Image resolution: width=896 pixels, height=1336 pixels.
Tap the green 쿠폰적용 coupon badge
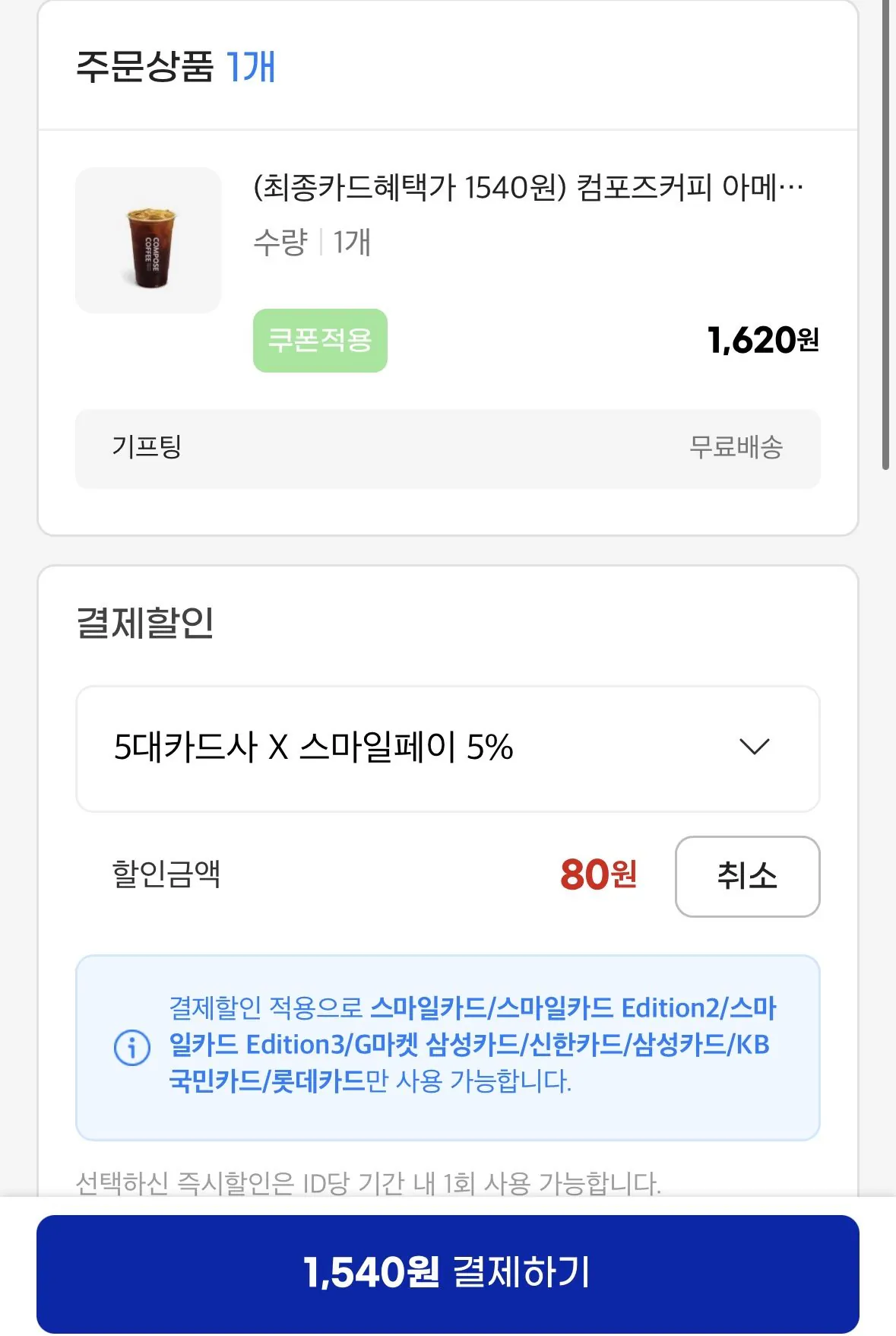[x=320, y=341]
